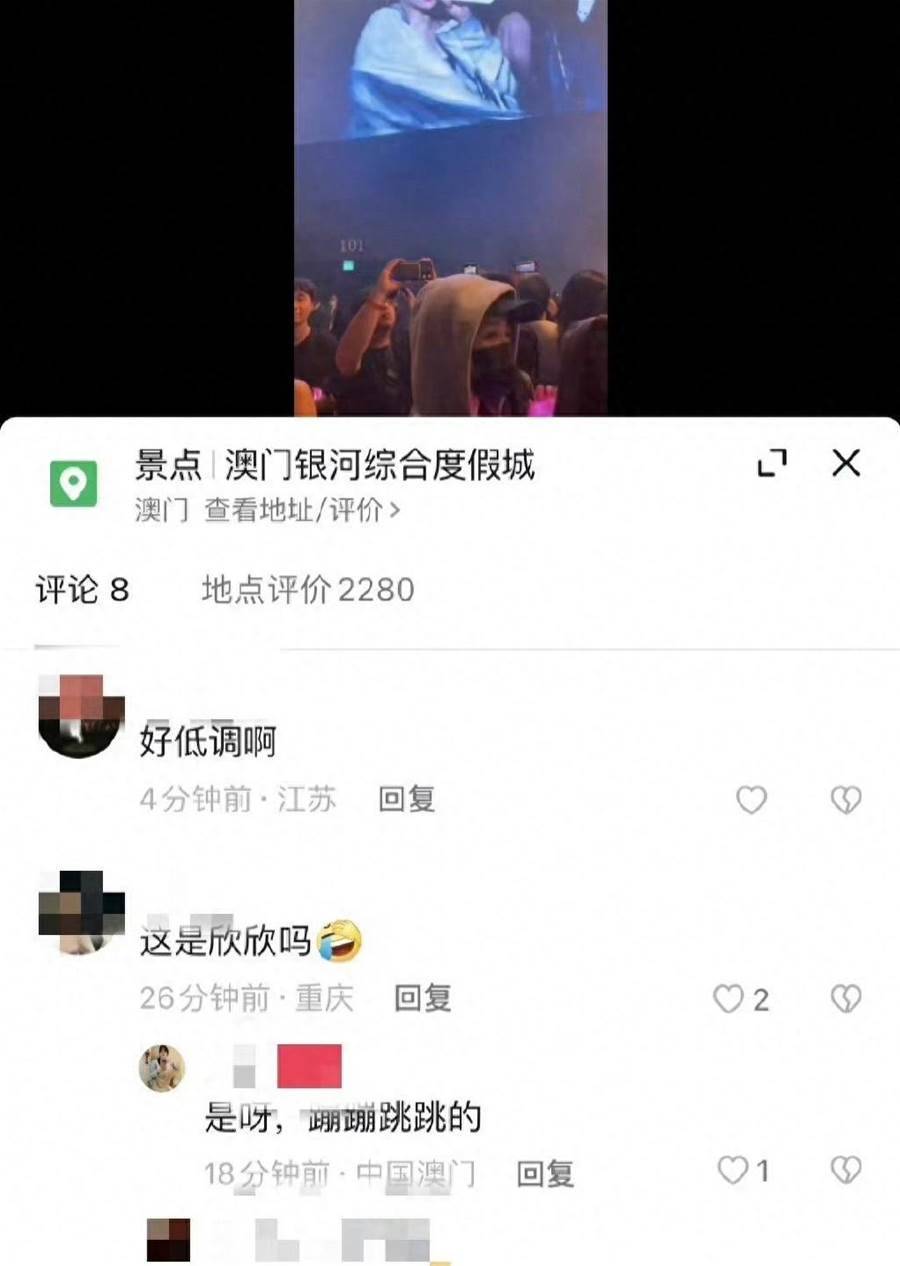
Task: Switch to 地点评价 2280 tab
Action: tap(307, 590)
